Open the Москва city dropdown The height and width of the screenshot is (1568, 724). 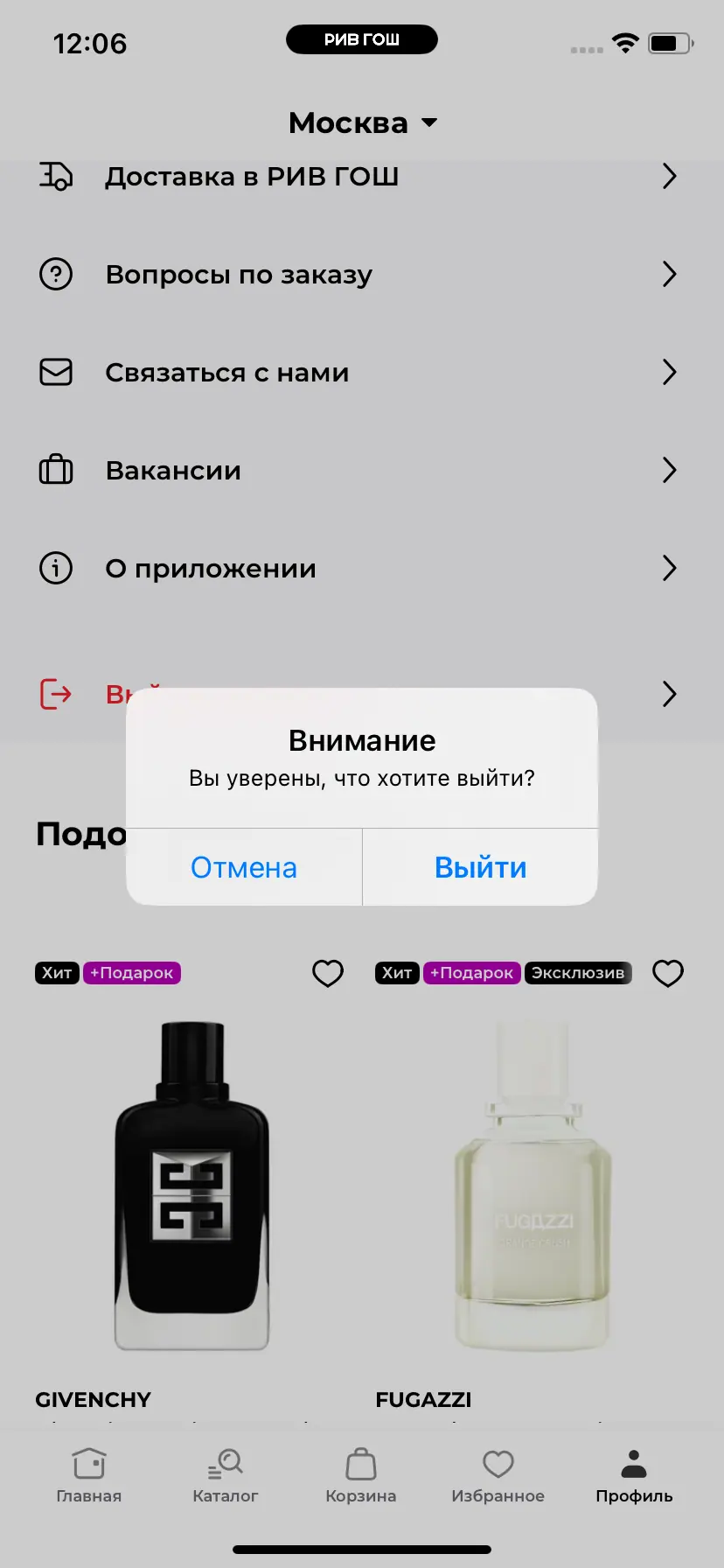click(x=362, y=123)
